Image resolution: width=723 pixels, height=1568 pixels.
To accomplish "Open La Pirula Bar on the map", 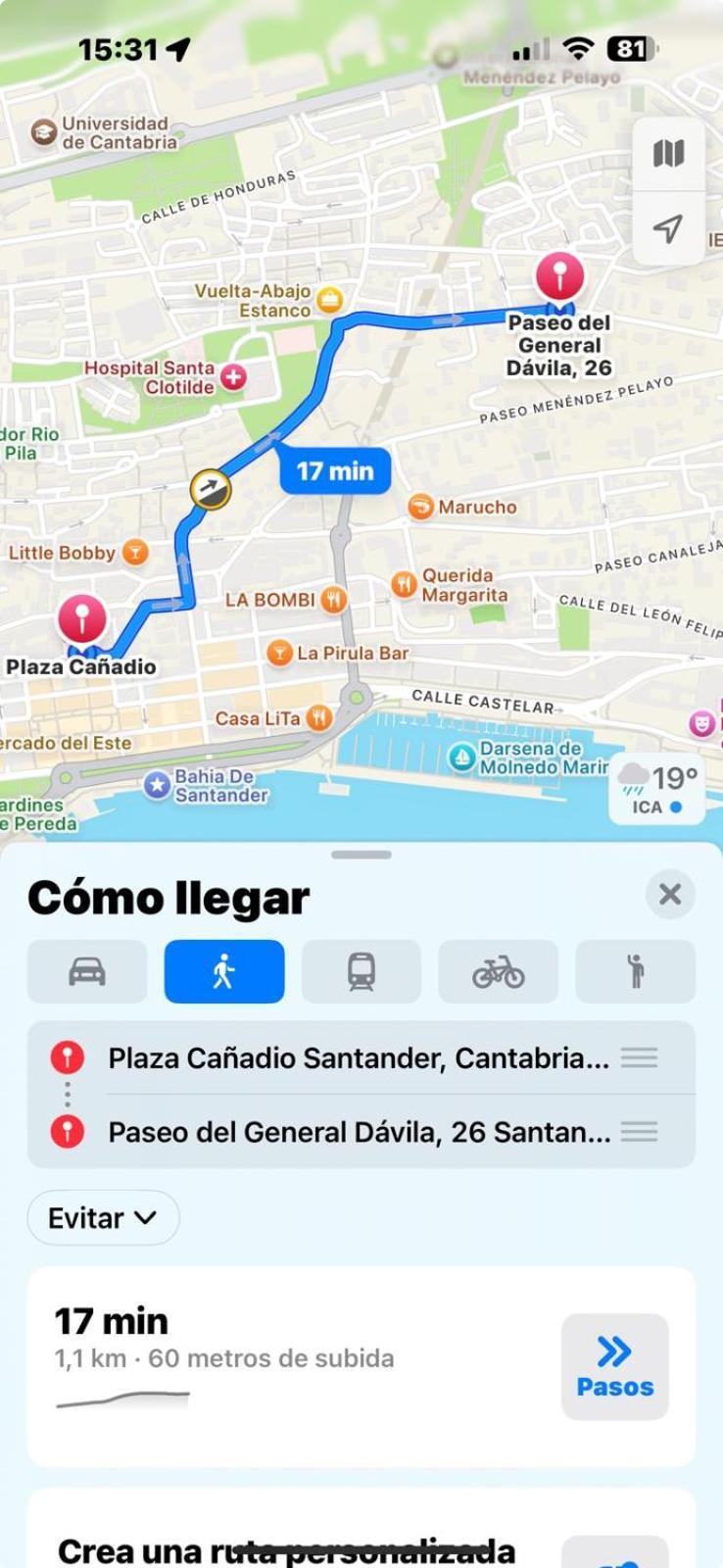I will [x=280, y=653].
